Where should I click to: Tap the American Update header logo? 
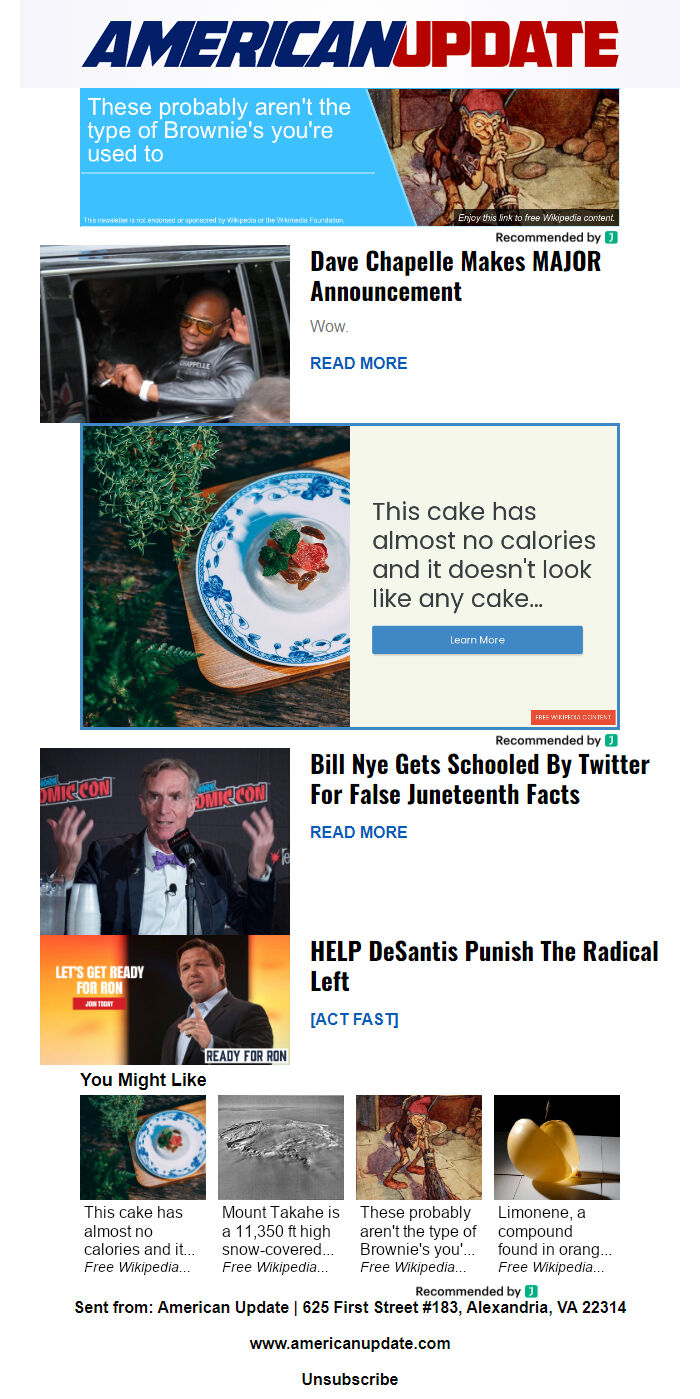(350, 44)
